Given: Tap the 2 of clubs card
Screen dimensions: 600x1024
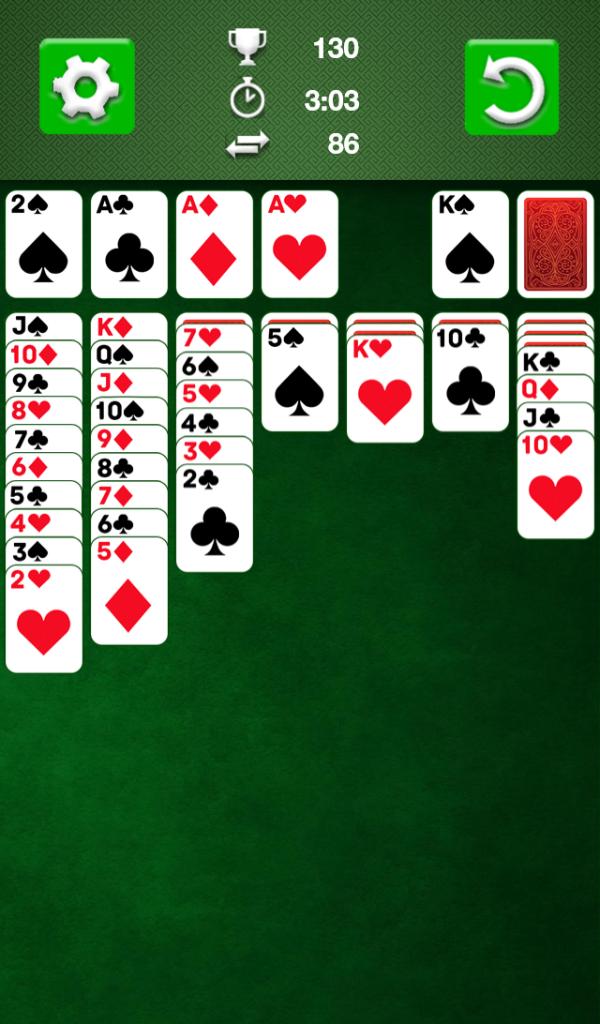Looking at the screenshot, I should tap(214, 520).
